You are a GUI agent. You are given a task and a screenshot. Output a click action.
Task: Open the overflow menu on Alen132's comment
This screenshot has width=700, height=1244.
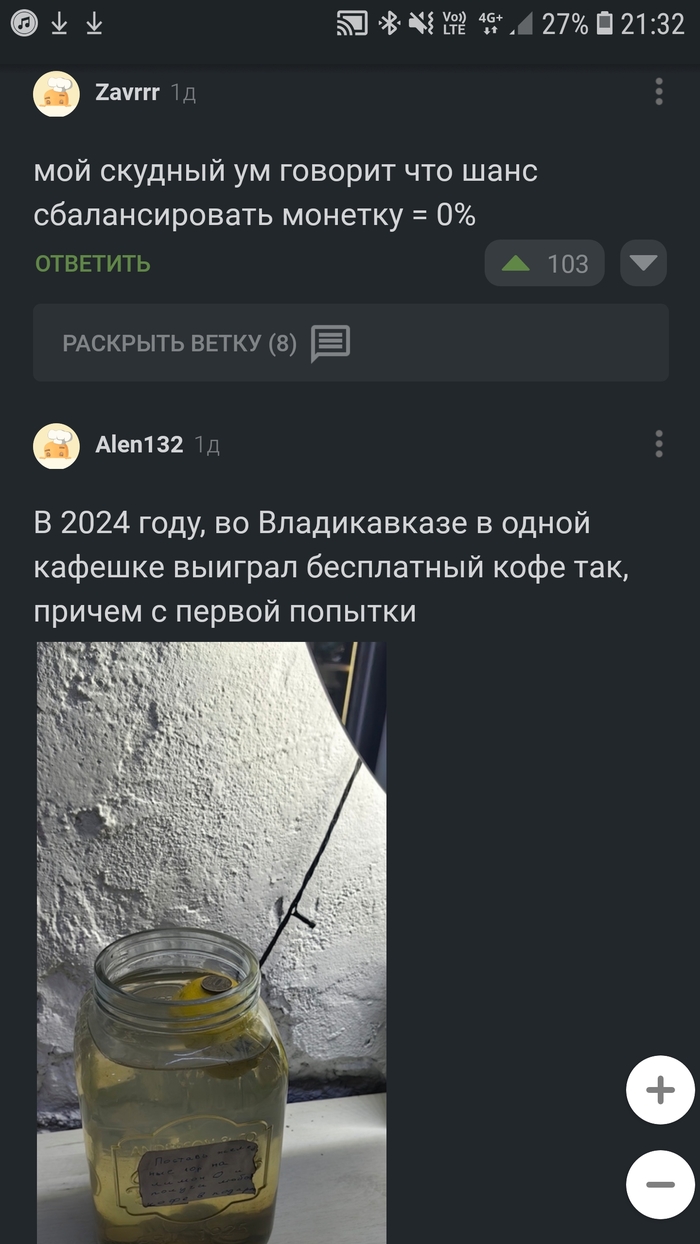658,445
